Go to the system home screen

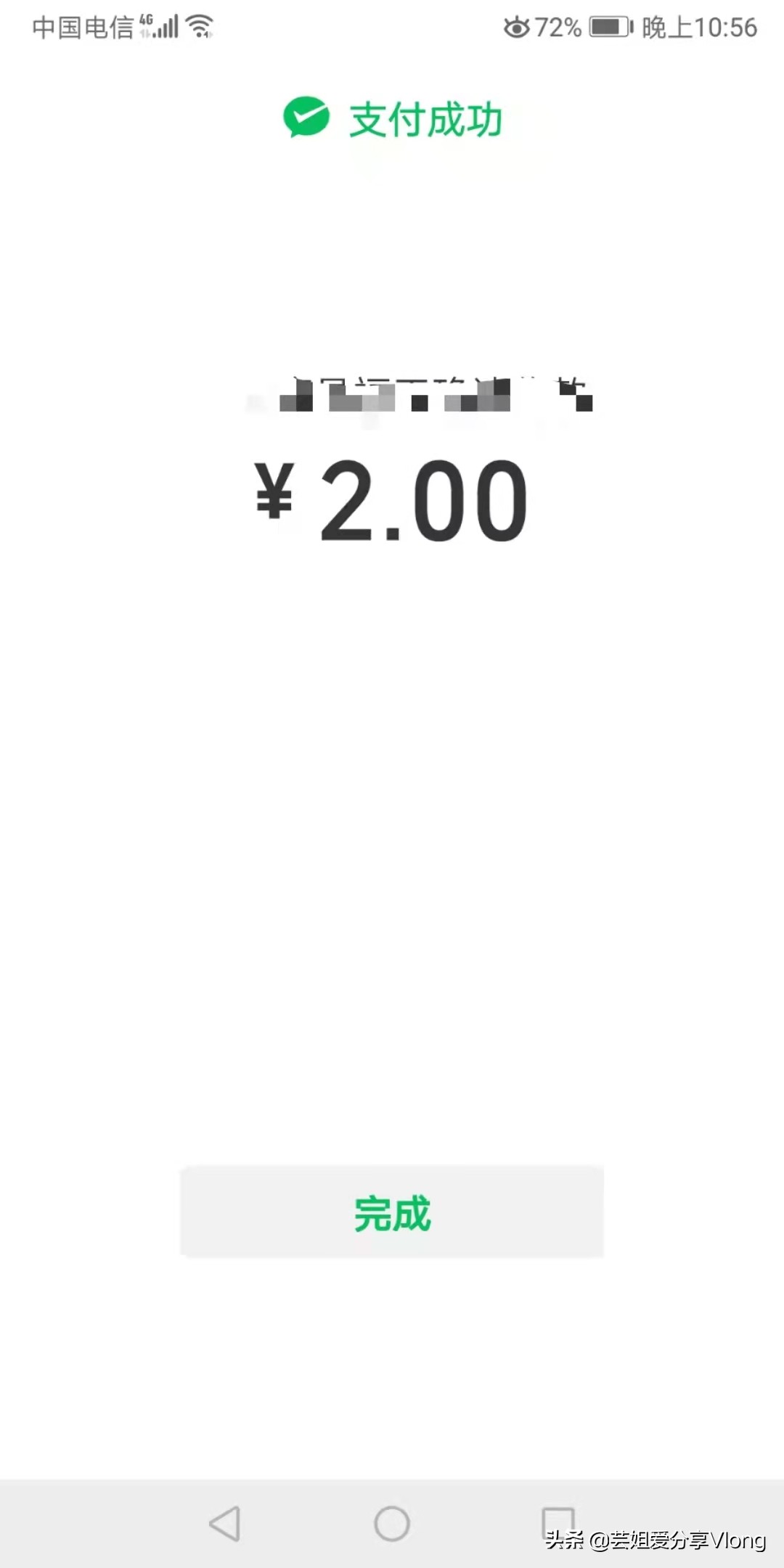392,1523
